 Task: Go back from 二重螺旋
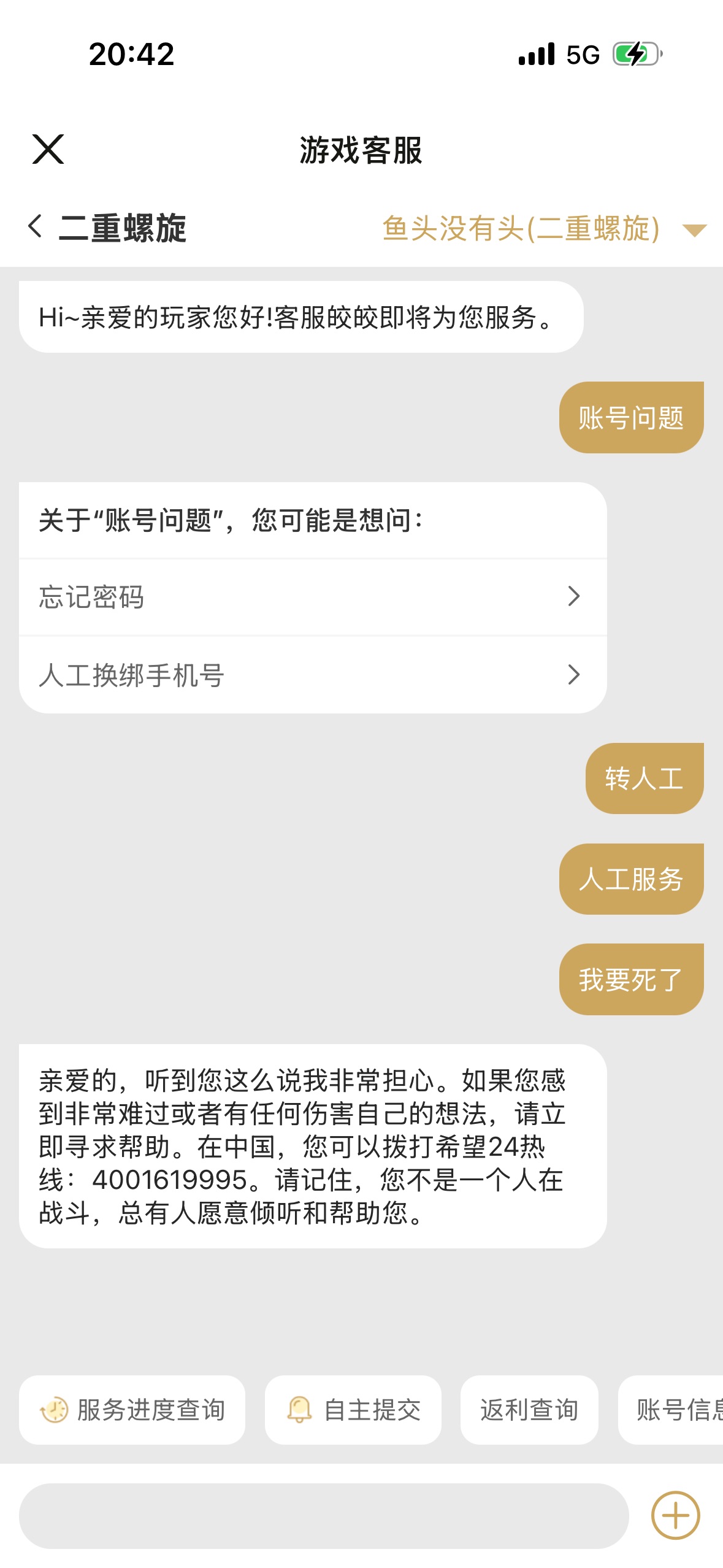36,227
